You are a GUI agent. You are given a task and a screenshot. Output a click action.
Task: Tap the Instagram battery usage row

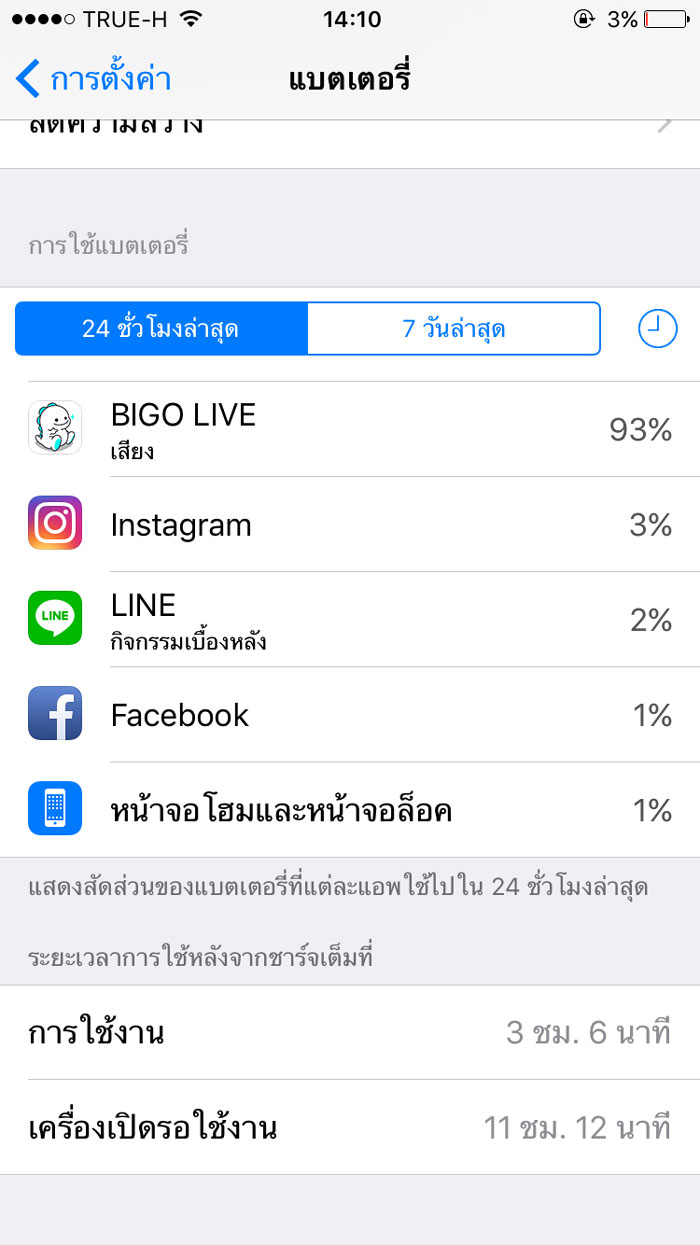(350, 524)
